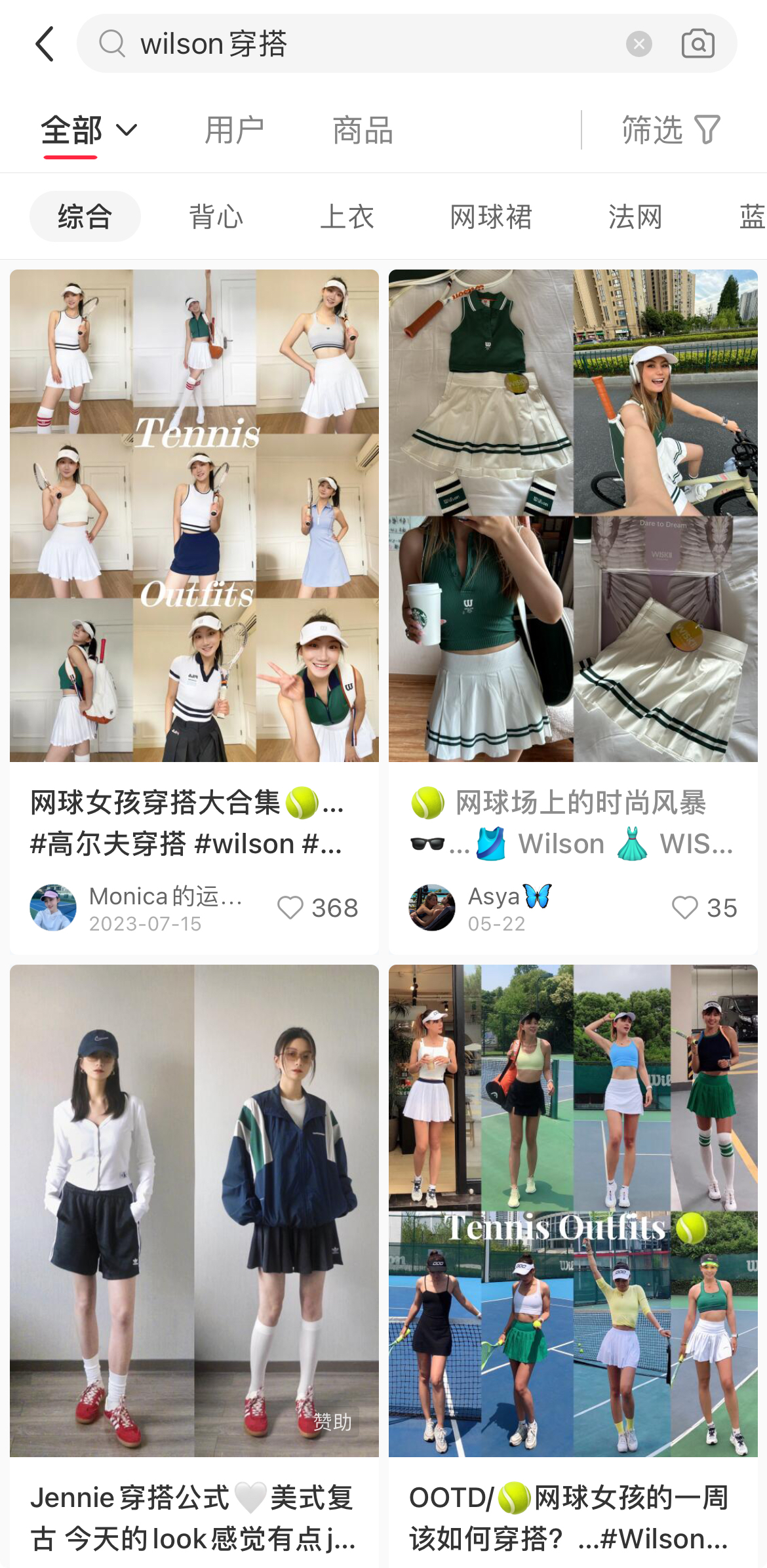Viewport: 767px width, 1568px height.
Task: Clear the search text
Action: [639, 44]
